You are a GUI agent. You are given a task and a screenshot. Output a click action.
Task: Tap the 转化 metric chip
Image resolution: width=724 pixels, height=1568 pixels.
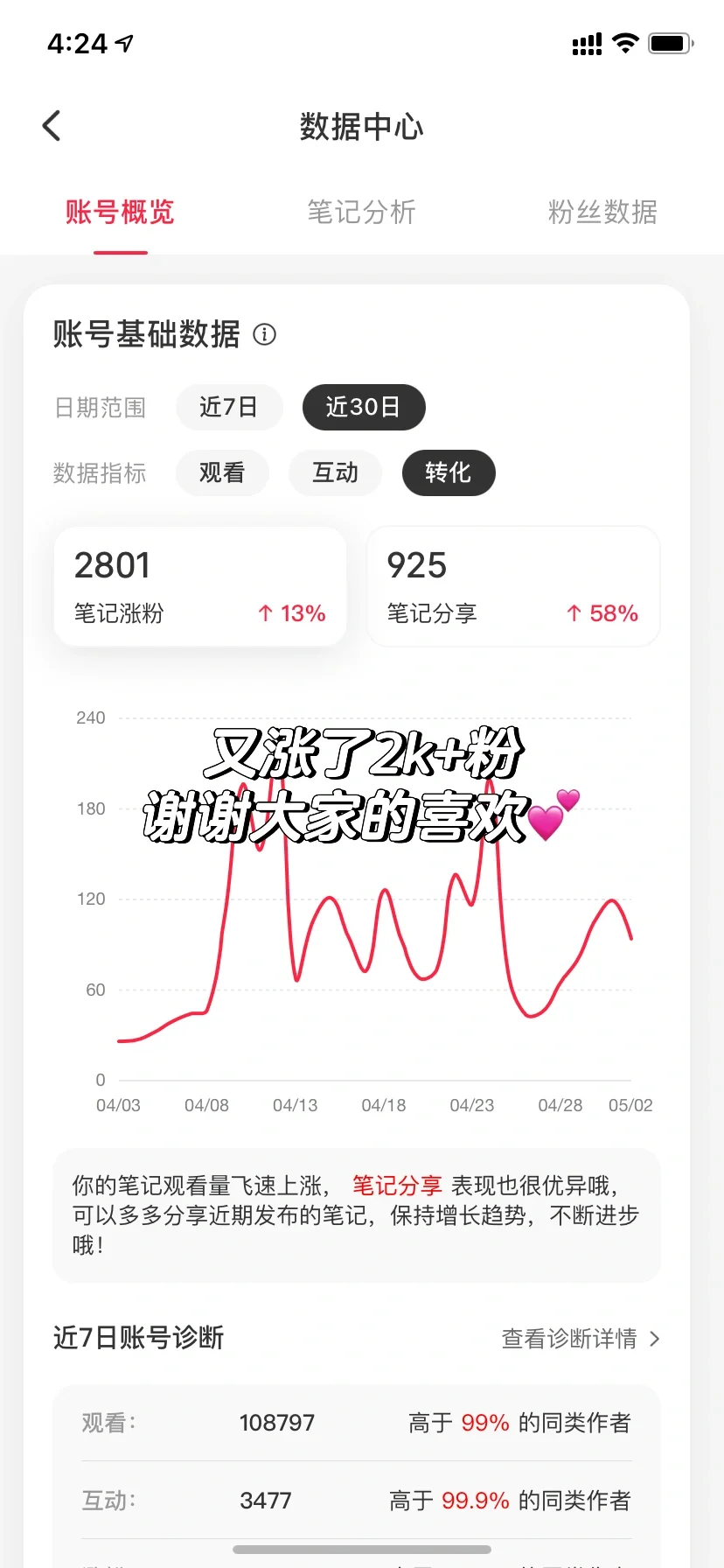tap(449, 472)
